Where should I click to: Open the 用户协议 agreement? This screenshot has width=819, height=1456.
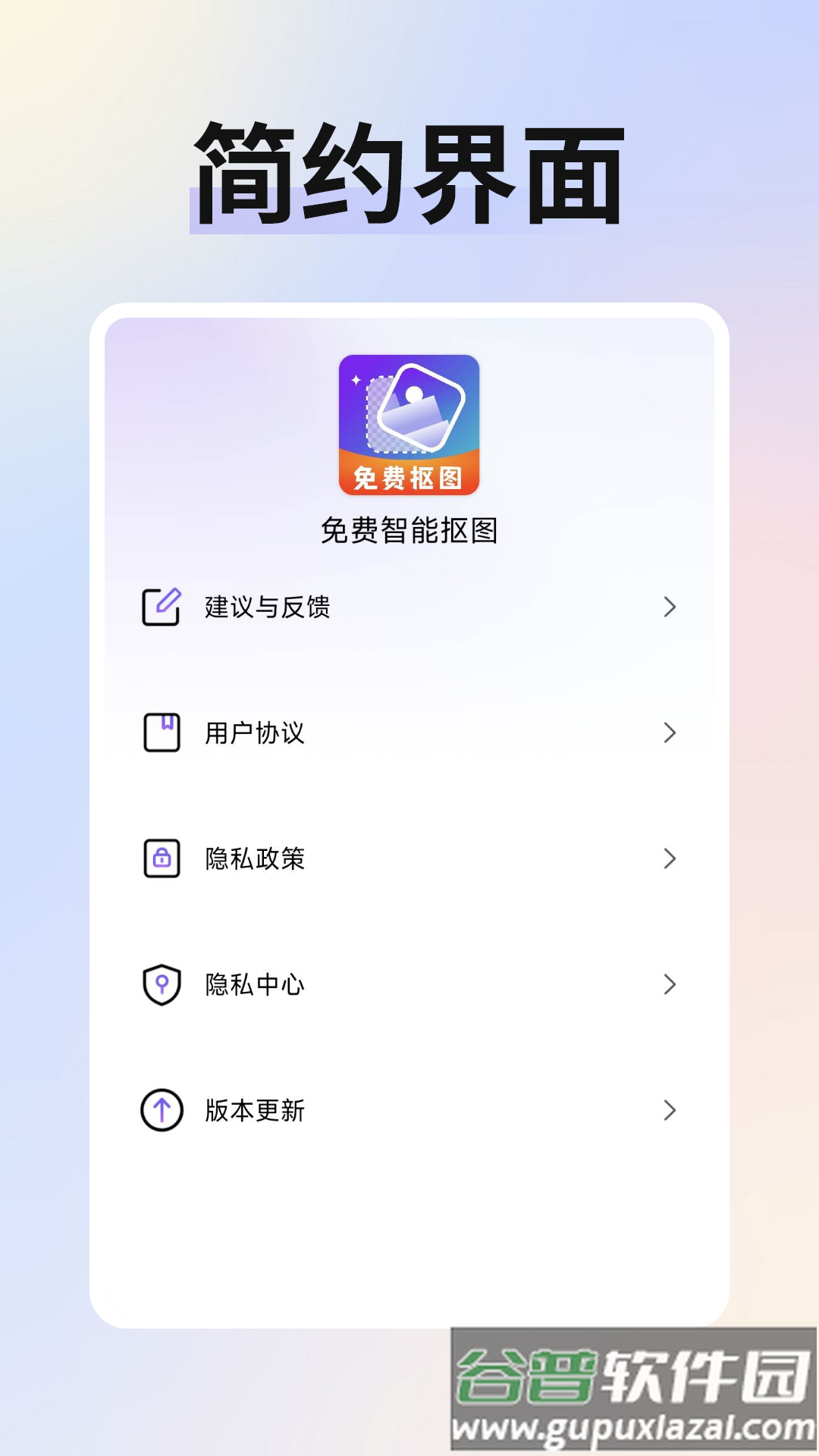click(254, 732)
